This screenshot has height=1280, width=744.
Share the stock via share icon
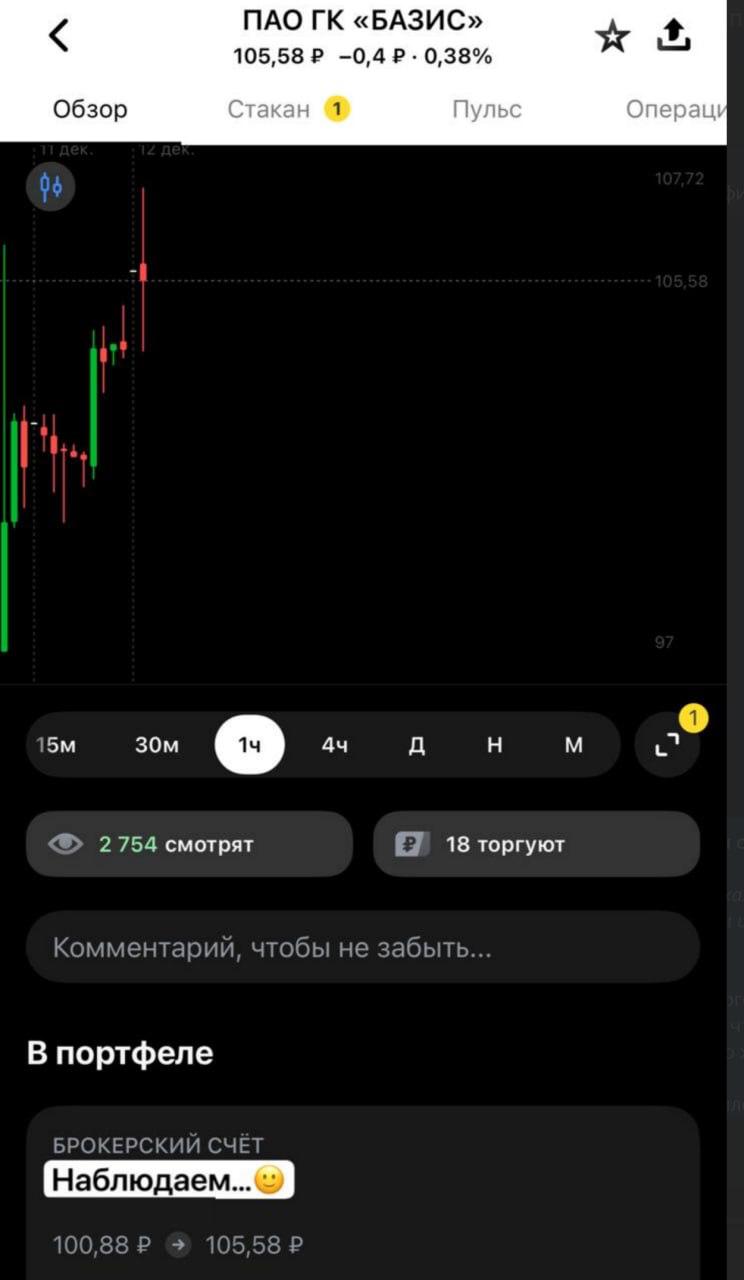pyautogui.click(x=675, y=32)
